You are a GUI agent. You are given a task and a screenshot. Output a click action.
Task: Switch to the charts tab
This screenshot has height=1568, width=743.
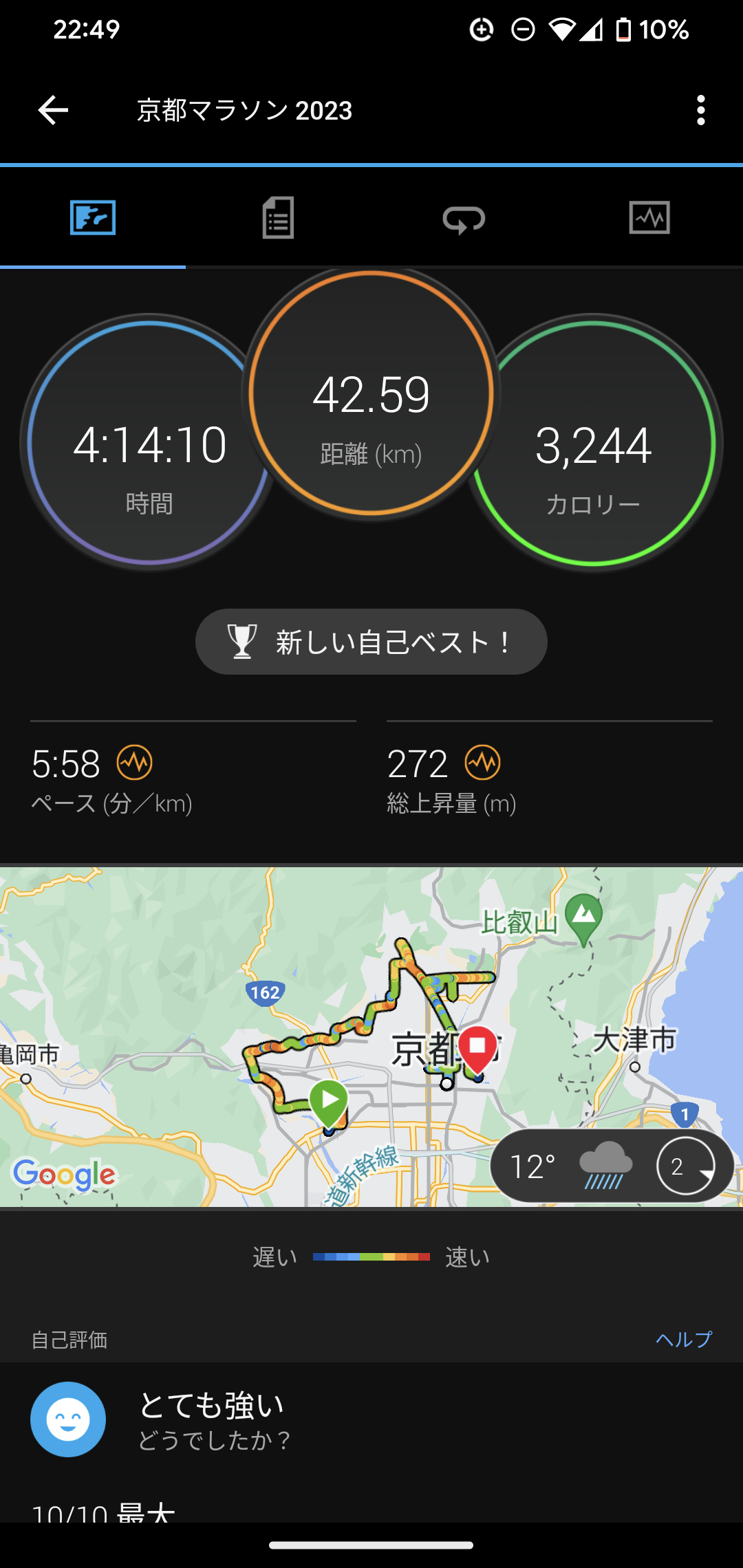tap(649, 218)
